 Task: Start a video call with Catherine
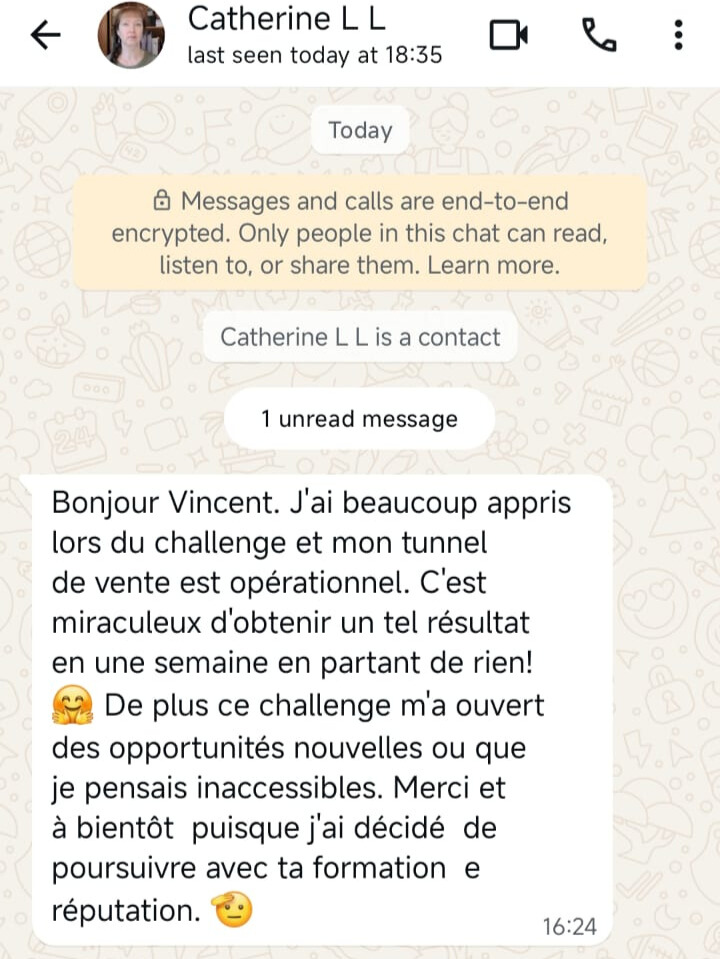click(509, 36)
